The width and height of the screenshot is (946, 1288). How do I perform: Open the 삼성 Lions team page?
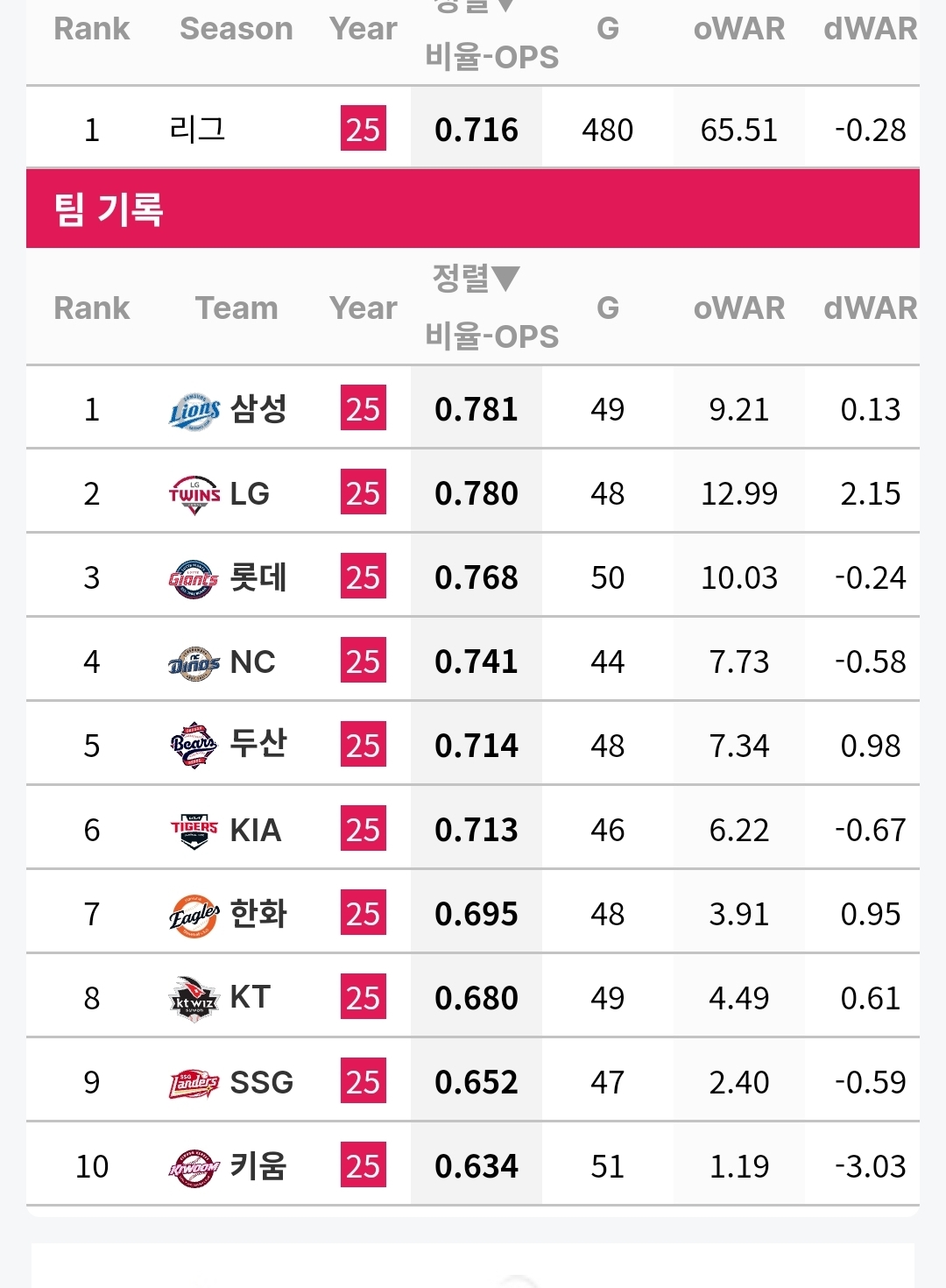228,409
